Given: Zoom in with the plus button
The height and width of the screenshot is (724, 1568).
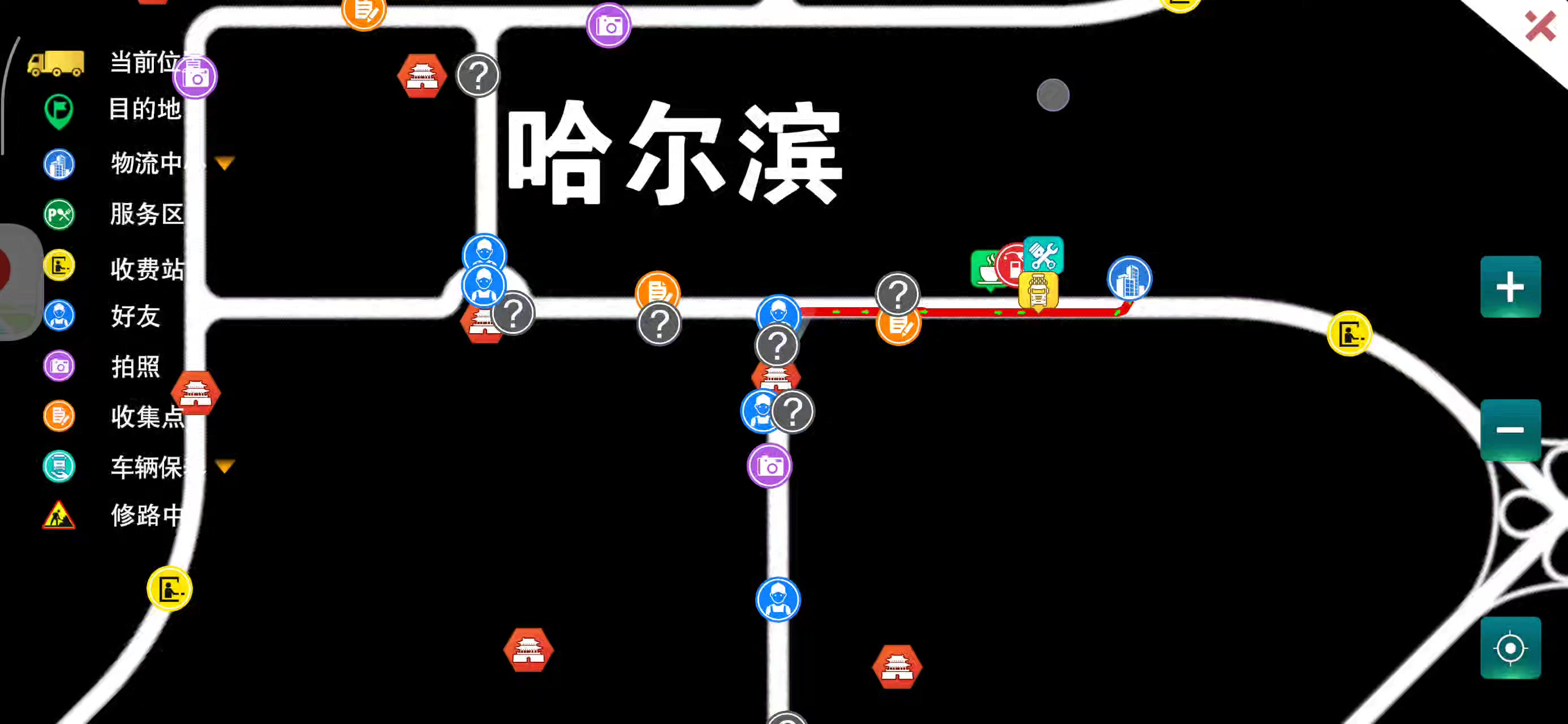Looking at the screenshot, I should 1510,287.
